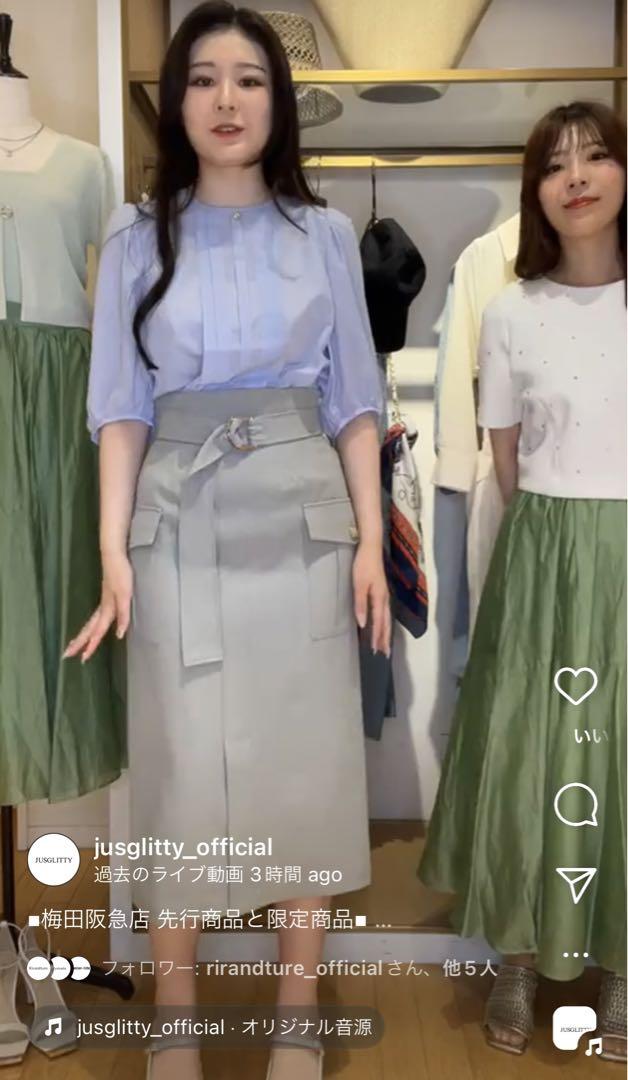Open the three-dot overflow menu

[576, 955]
